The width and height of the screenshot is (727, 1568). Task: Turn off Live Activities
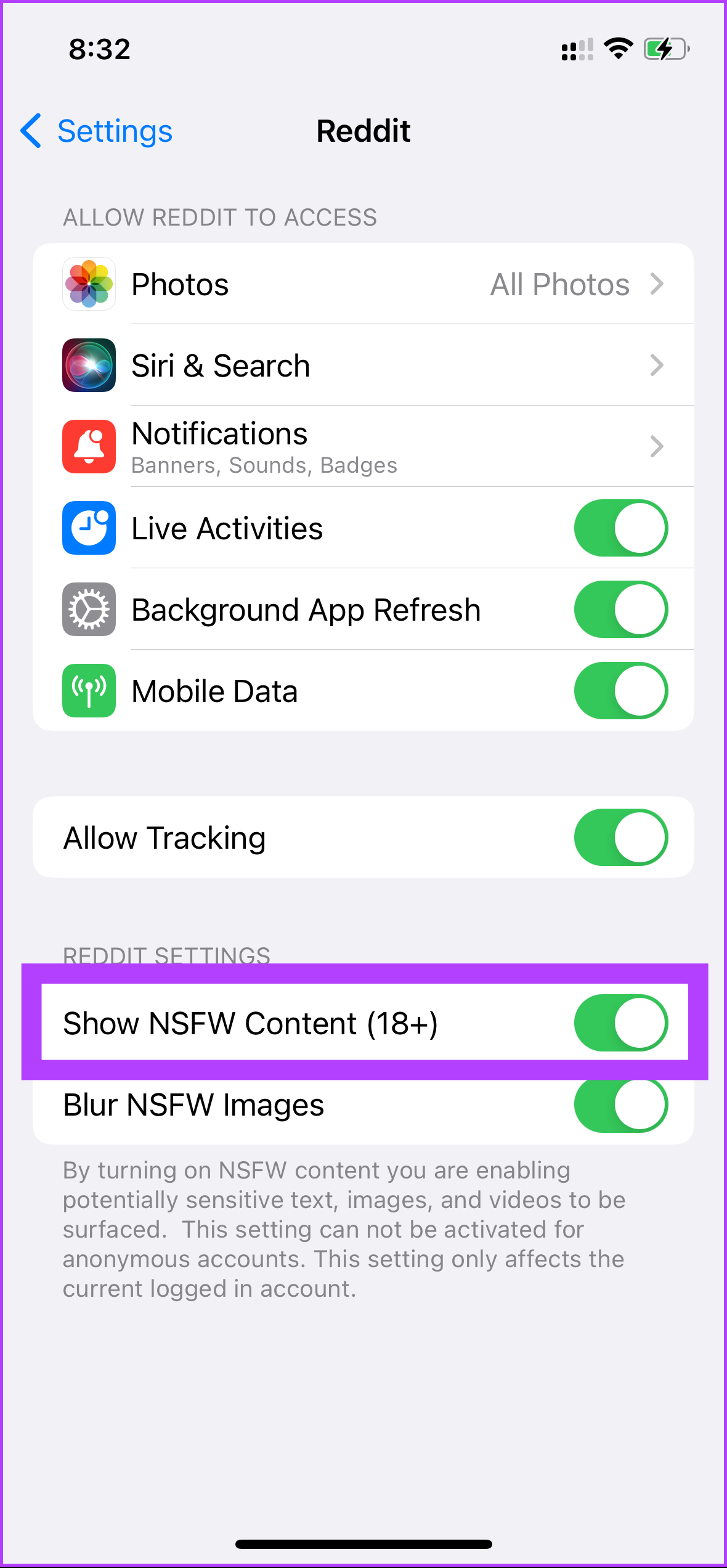[x=621, y=528]
